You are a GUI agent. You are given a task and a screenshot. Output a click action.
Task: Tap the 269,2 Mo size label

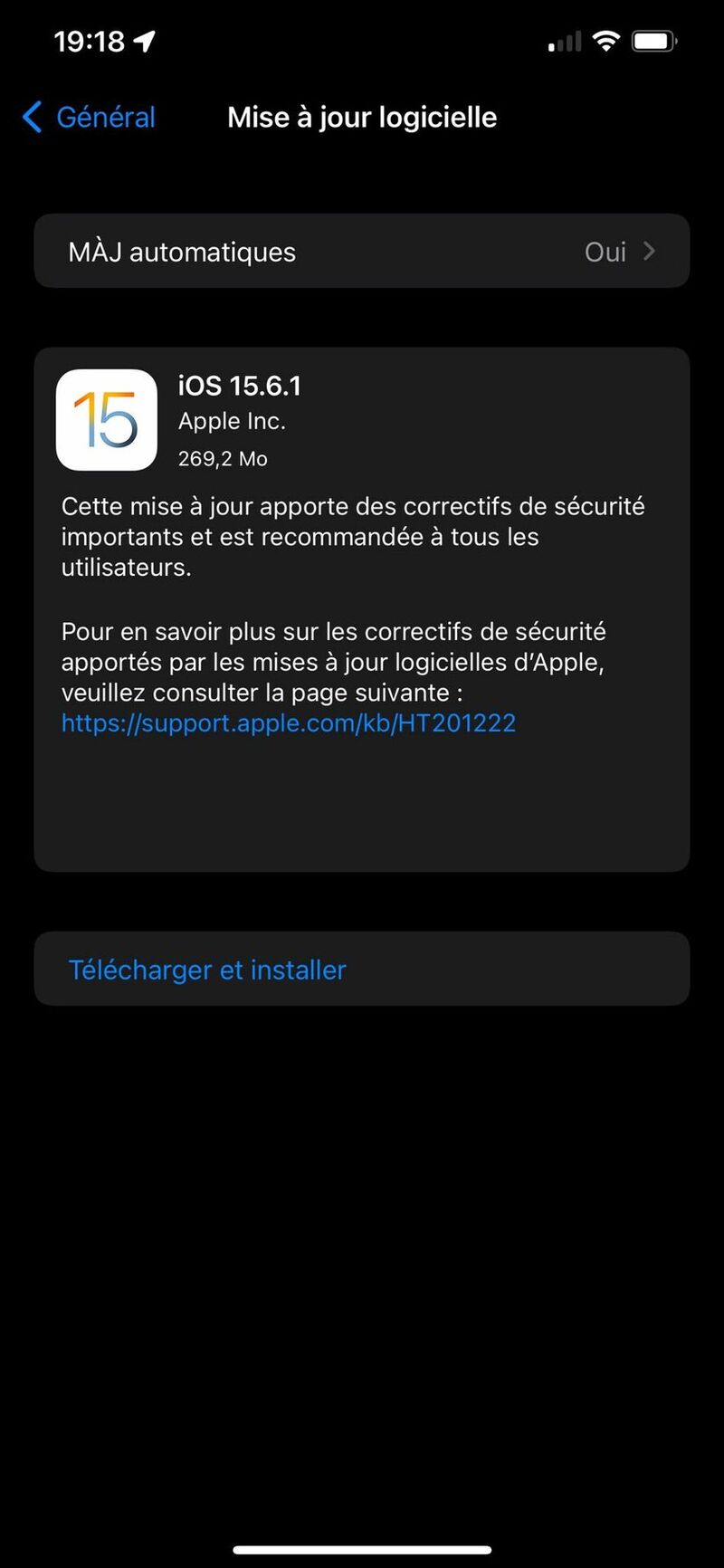point(222,458)
